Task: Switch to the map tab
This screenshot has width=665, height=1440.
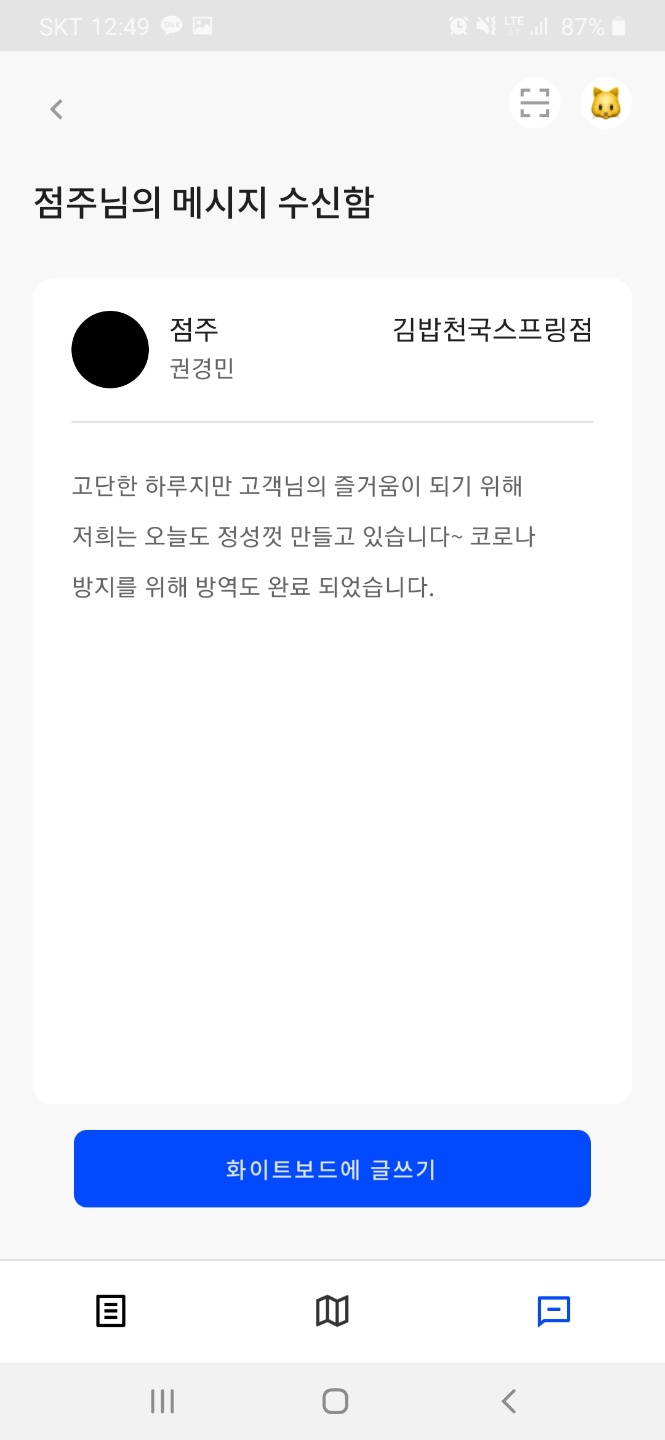Action: 332,1310
